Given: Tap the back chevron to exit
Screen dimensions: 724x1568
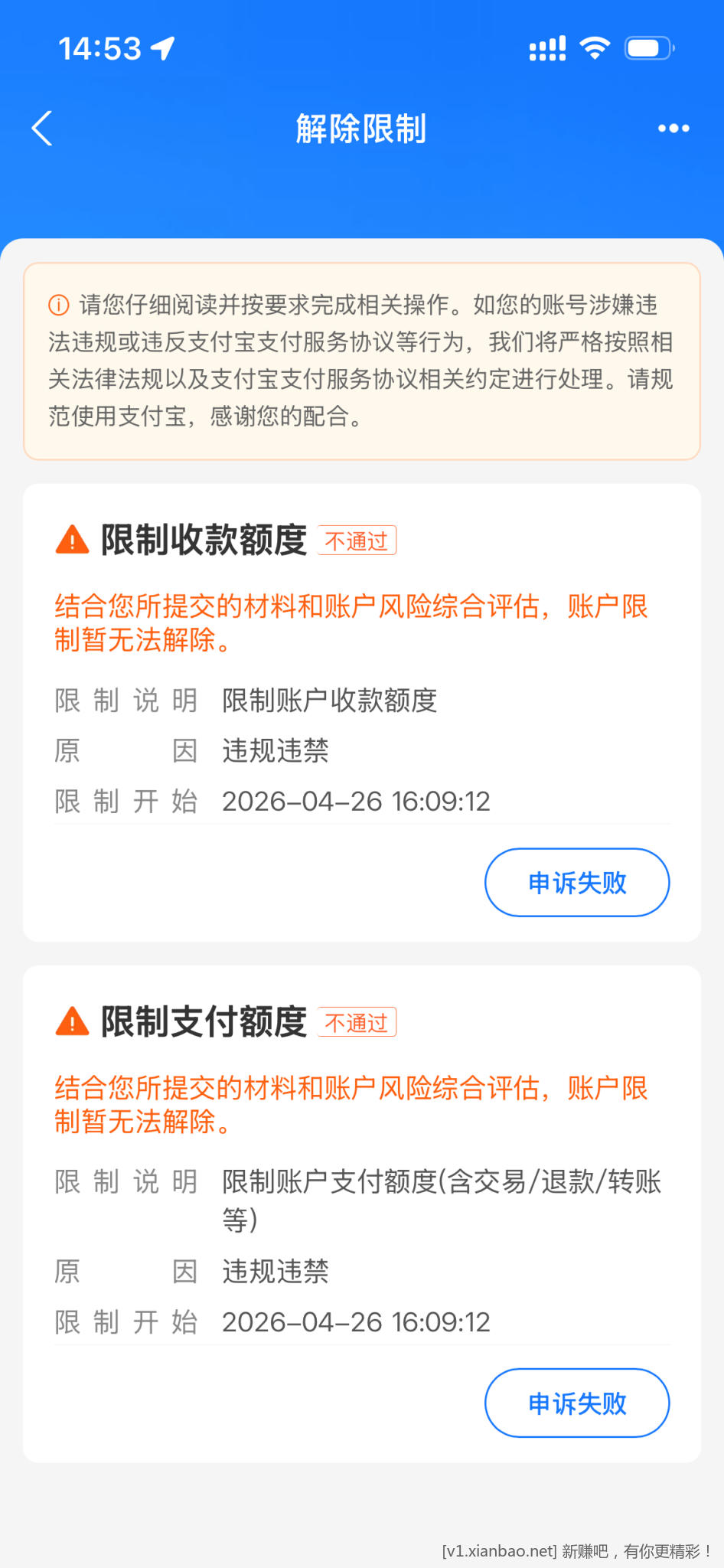Looking at the screenshot, I should [42, 129].
